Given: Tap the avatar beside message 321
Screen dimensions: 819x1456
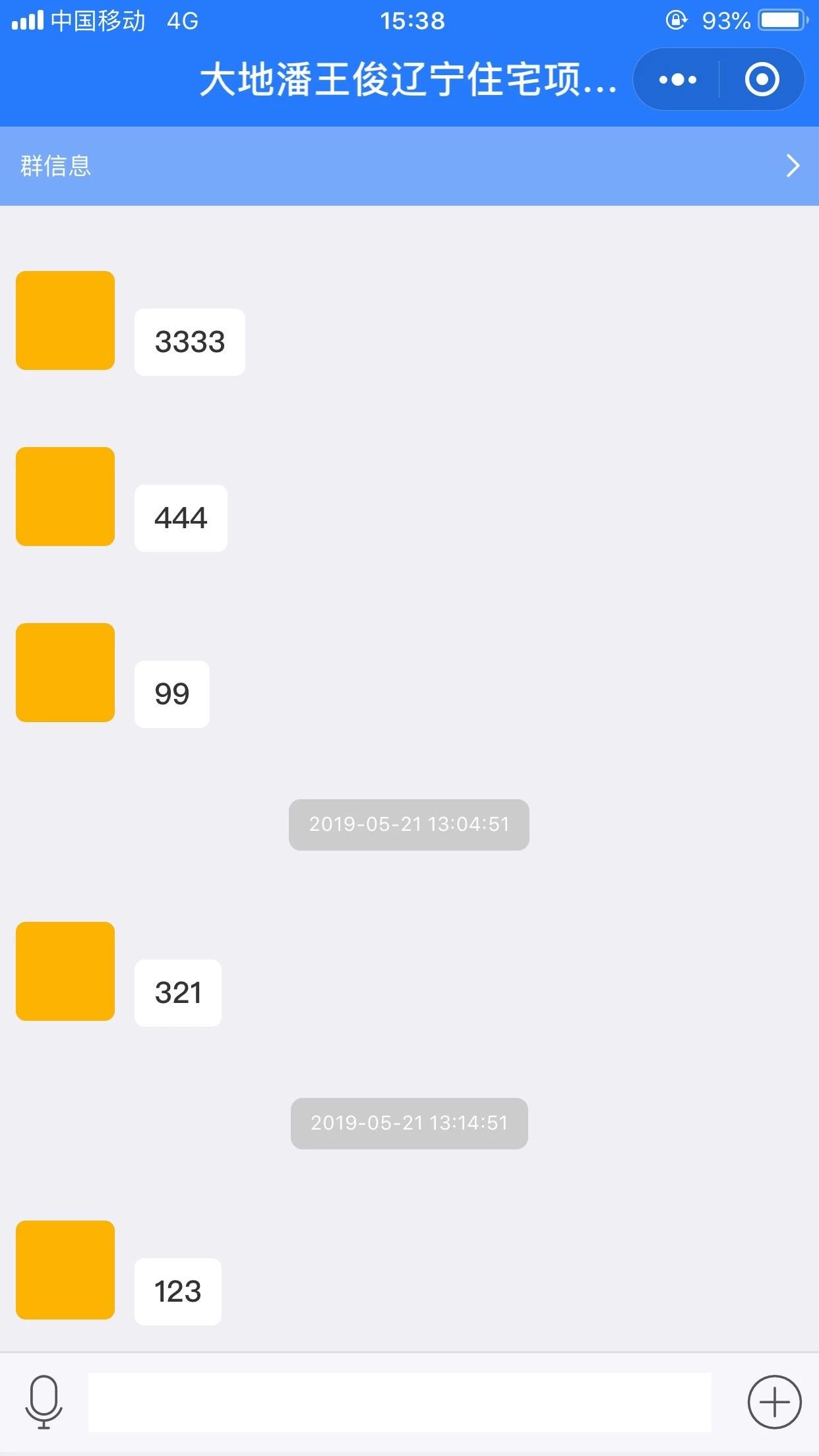Looking at the screenshot, I should point(65,971).
